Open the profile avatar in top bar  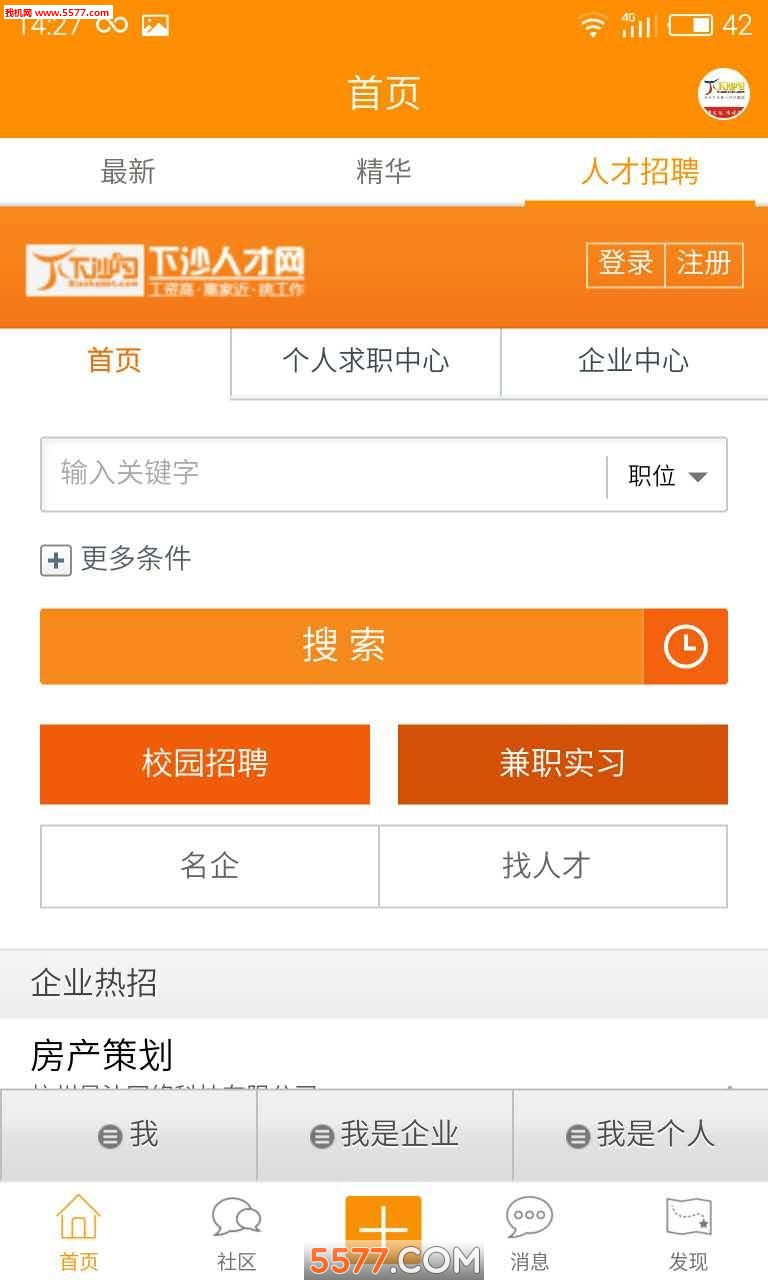point(723,95)
